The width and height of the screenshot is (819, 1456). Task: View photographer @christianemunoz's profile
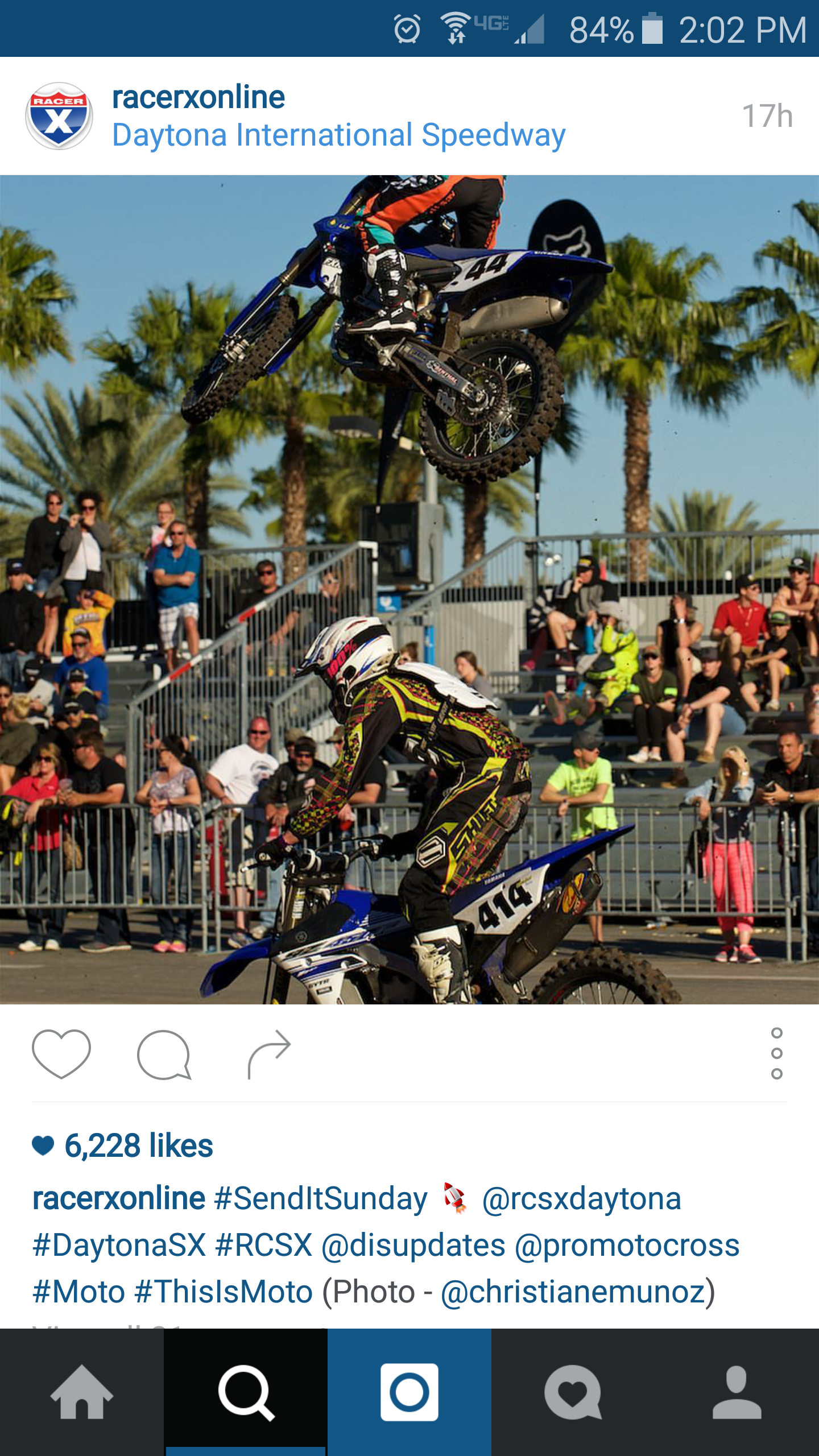click(573, 1292)
